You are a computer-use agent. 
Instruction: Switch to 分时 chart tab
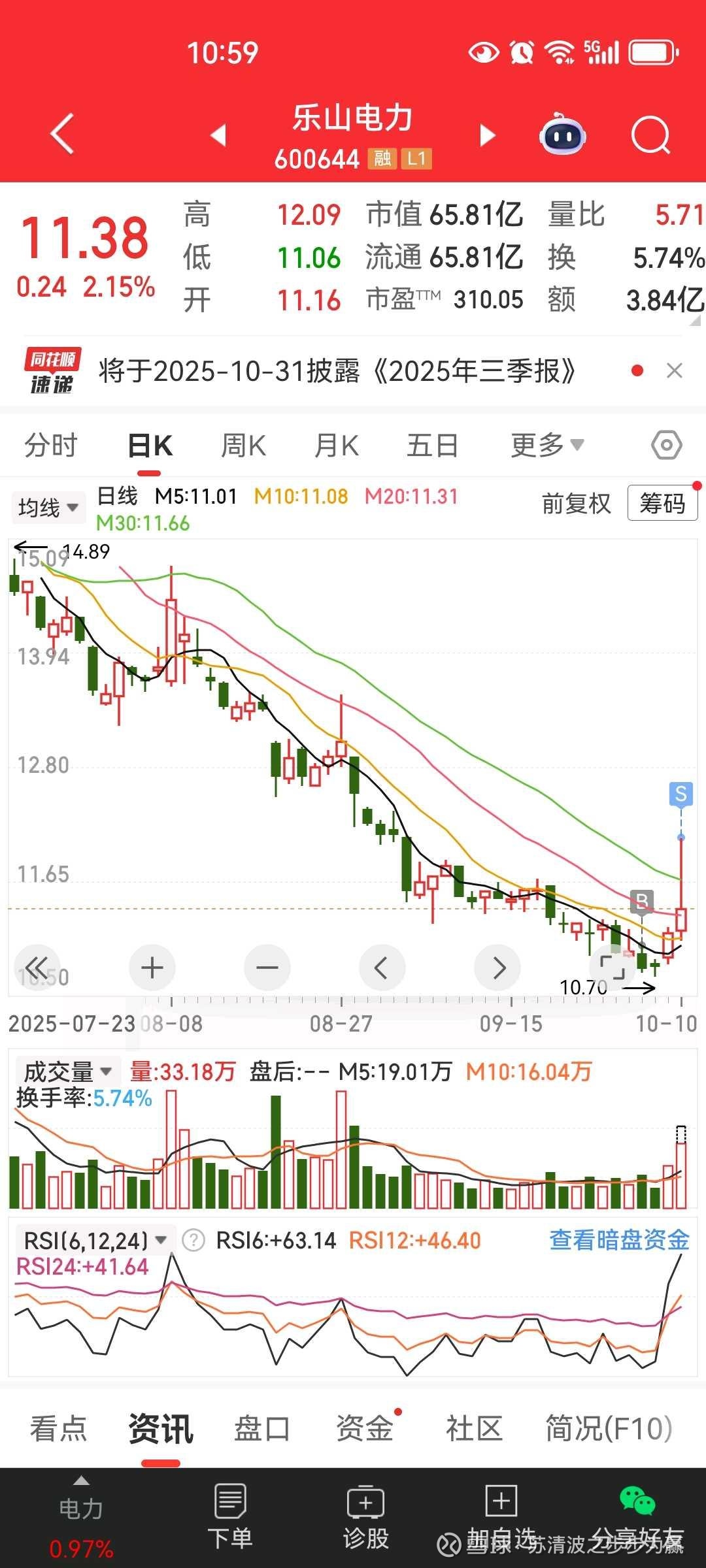pyautogui.click(x=51, y=446)
